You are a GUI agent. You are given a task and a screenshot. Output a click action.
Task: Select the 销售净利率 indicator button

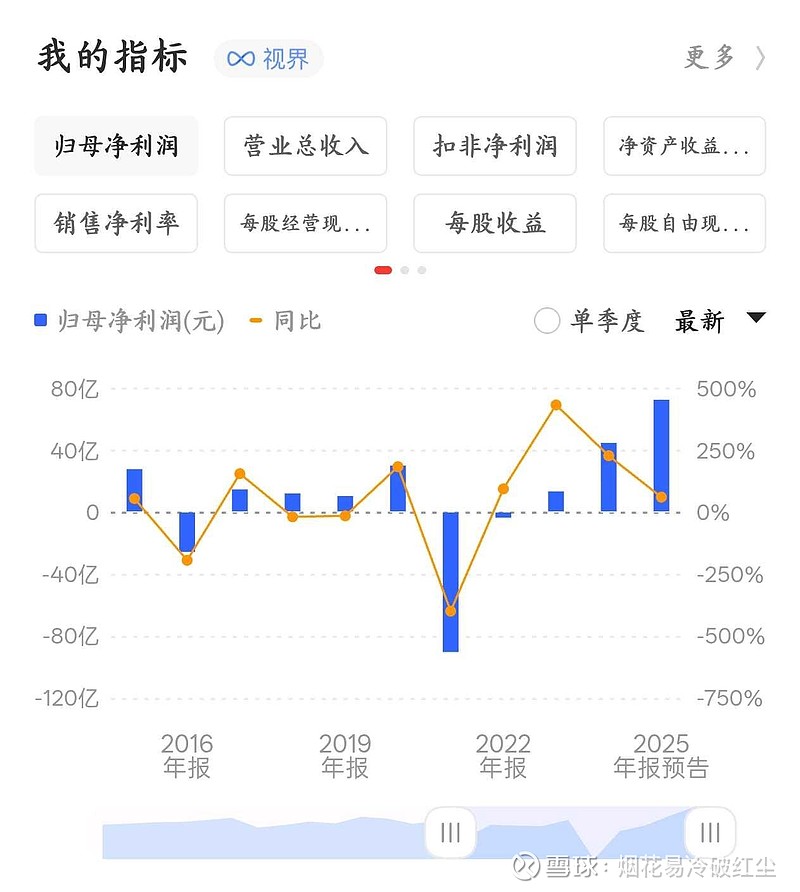tap(116, 224)
